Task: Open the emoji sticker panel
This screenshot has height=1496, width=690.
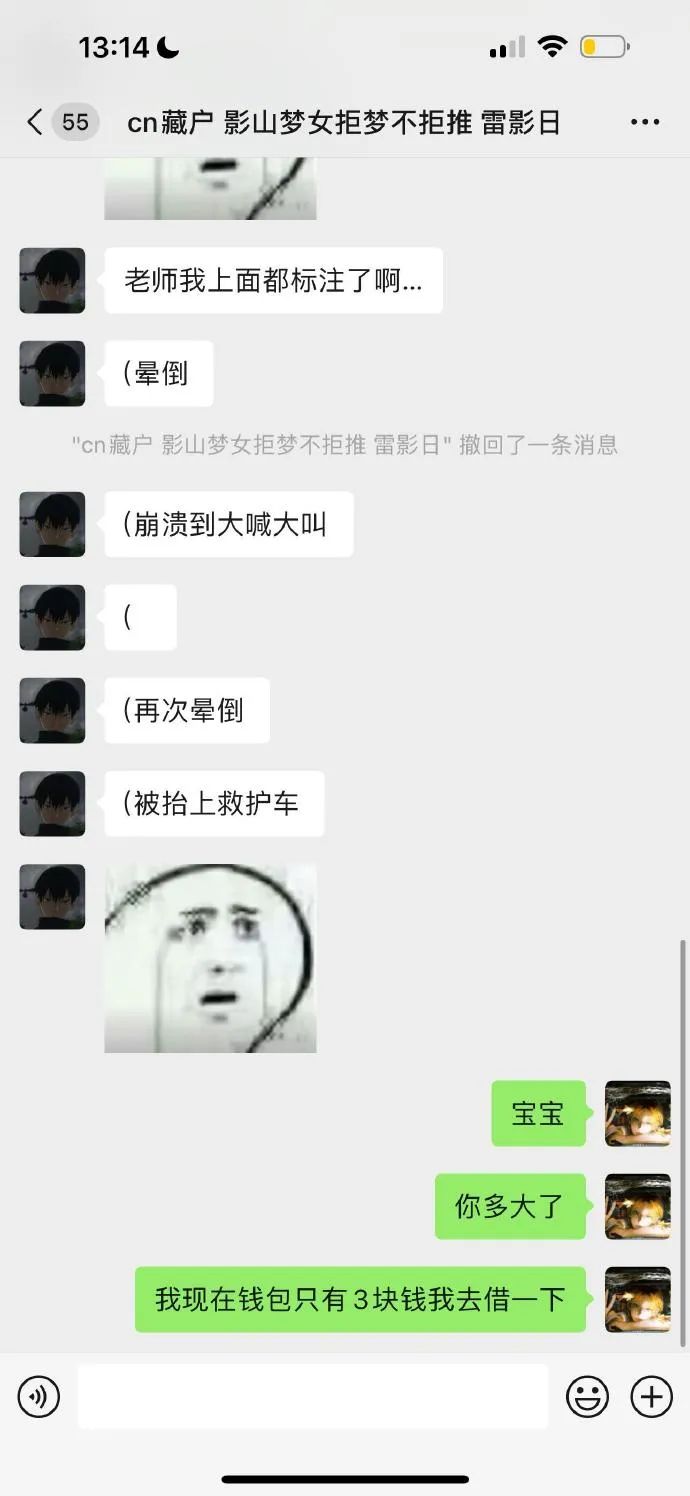Action: (587, 1396)
